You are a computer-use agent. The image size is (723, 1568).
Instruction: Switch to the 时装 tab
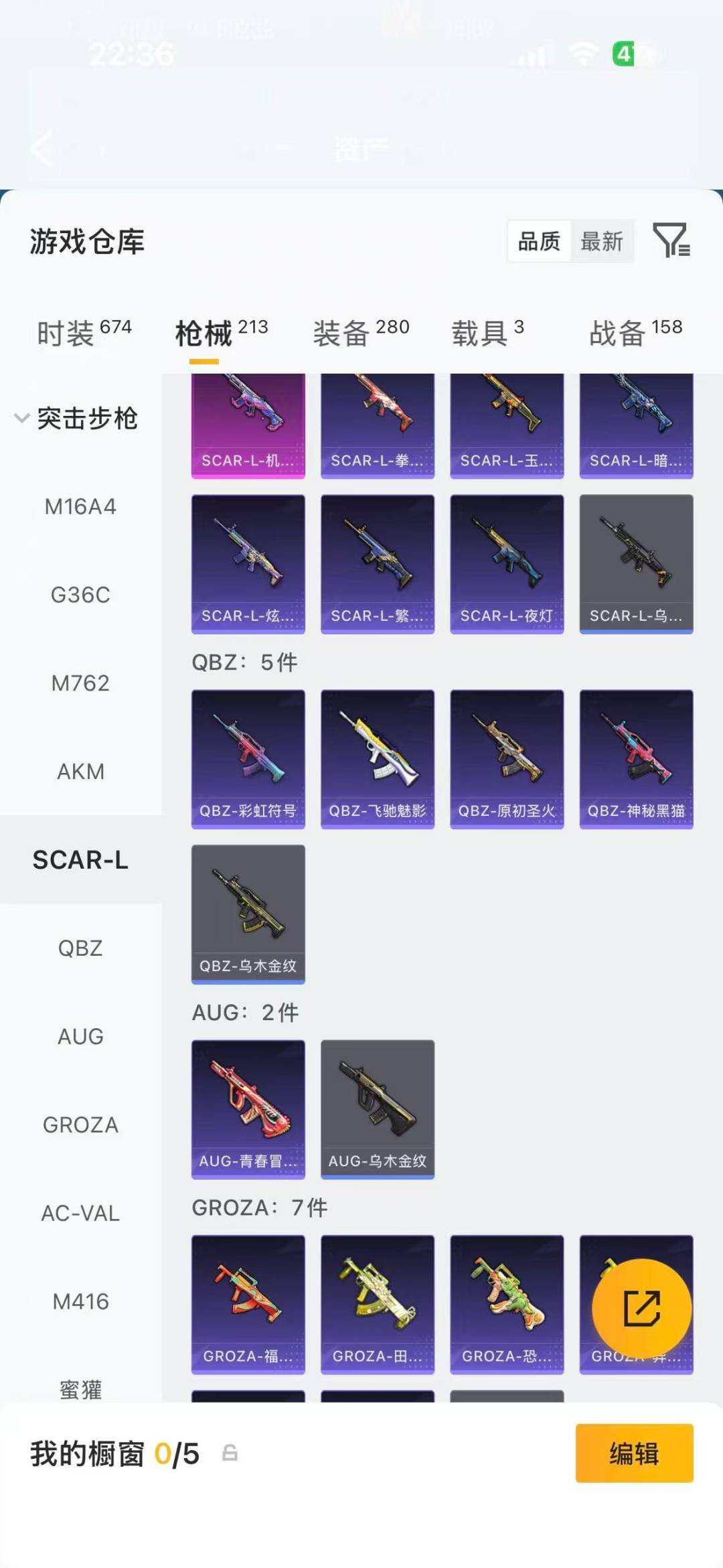pyautogui.click(x=84, y=333)
